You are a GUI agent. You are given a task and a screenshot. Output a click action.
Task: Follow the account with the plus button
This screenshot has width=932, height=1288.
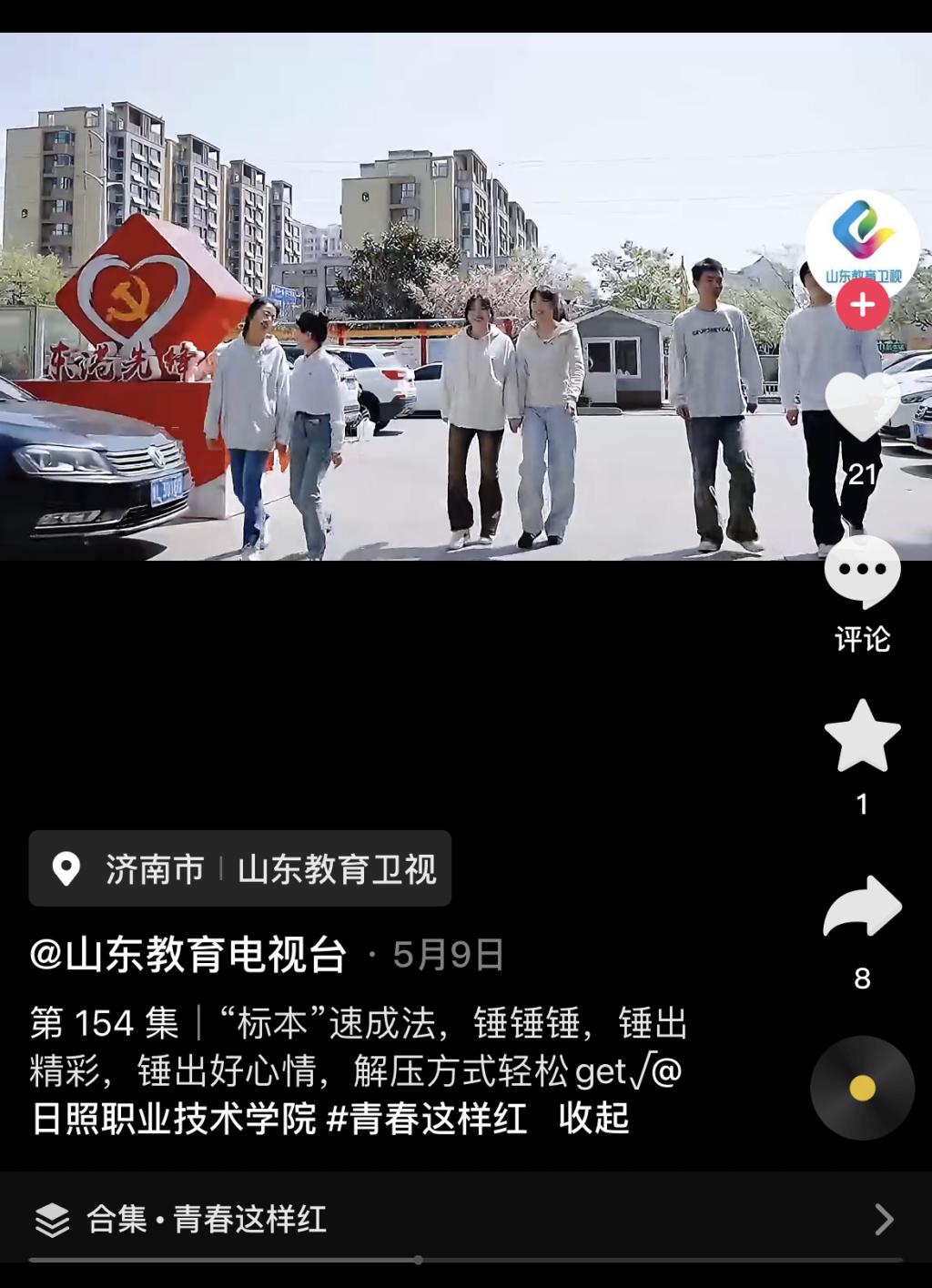click(862, 304)
